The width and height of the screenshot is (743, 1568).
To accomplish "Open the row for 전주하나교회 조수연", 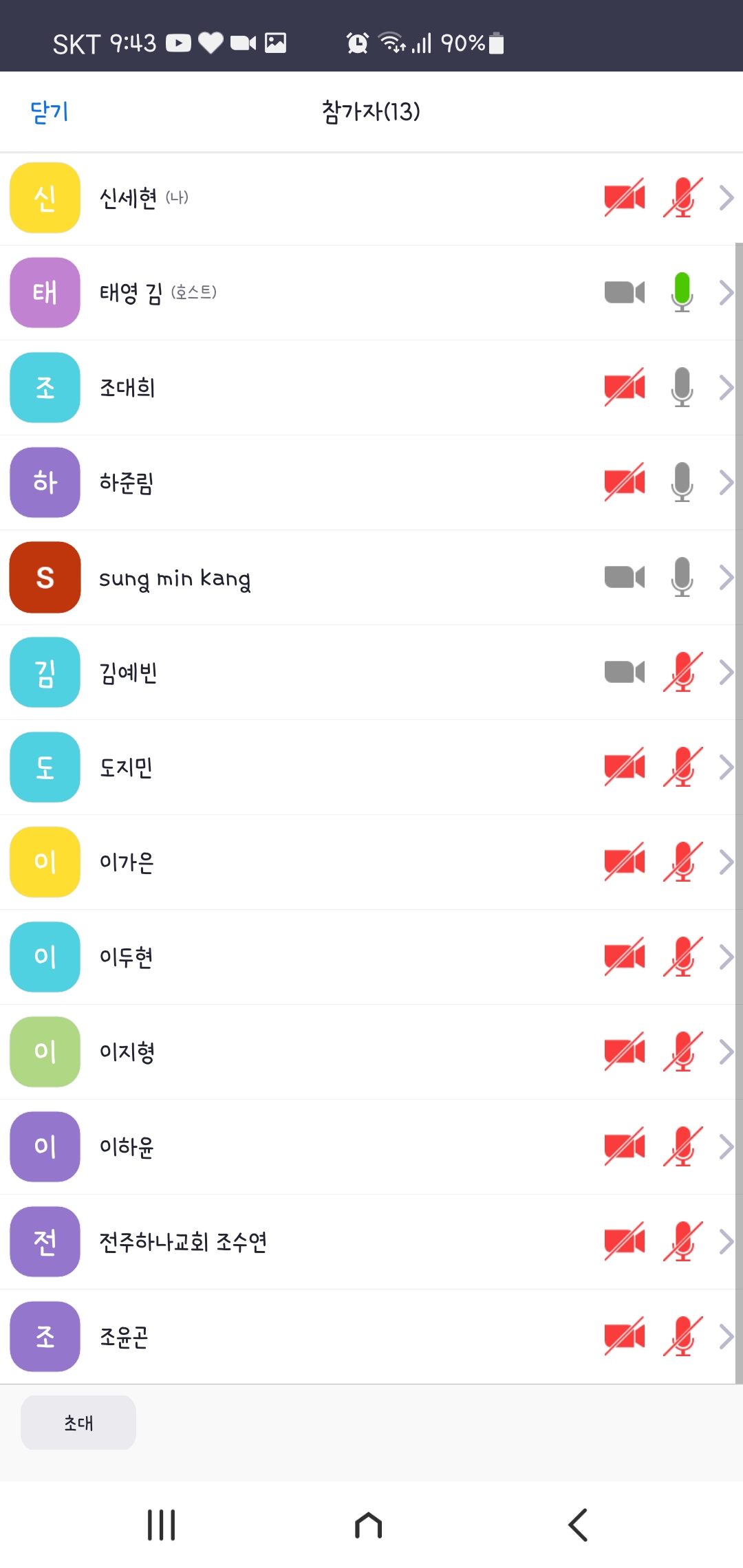I will coord(371,1242).
